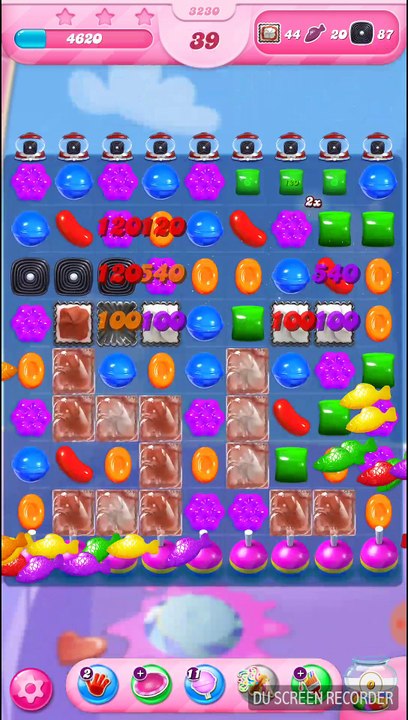Open the pink gear settings button
Image resolution: width=408 pixels, height=720 pixels.
point(31,689)
